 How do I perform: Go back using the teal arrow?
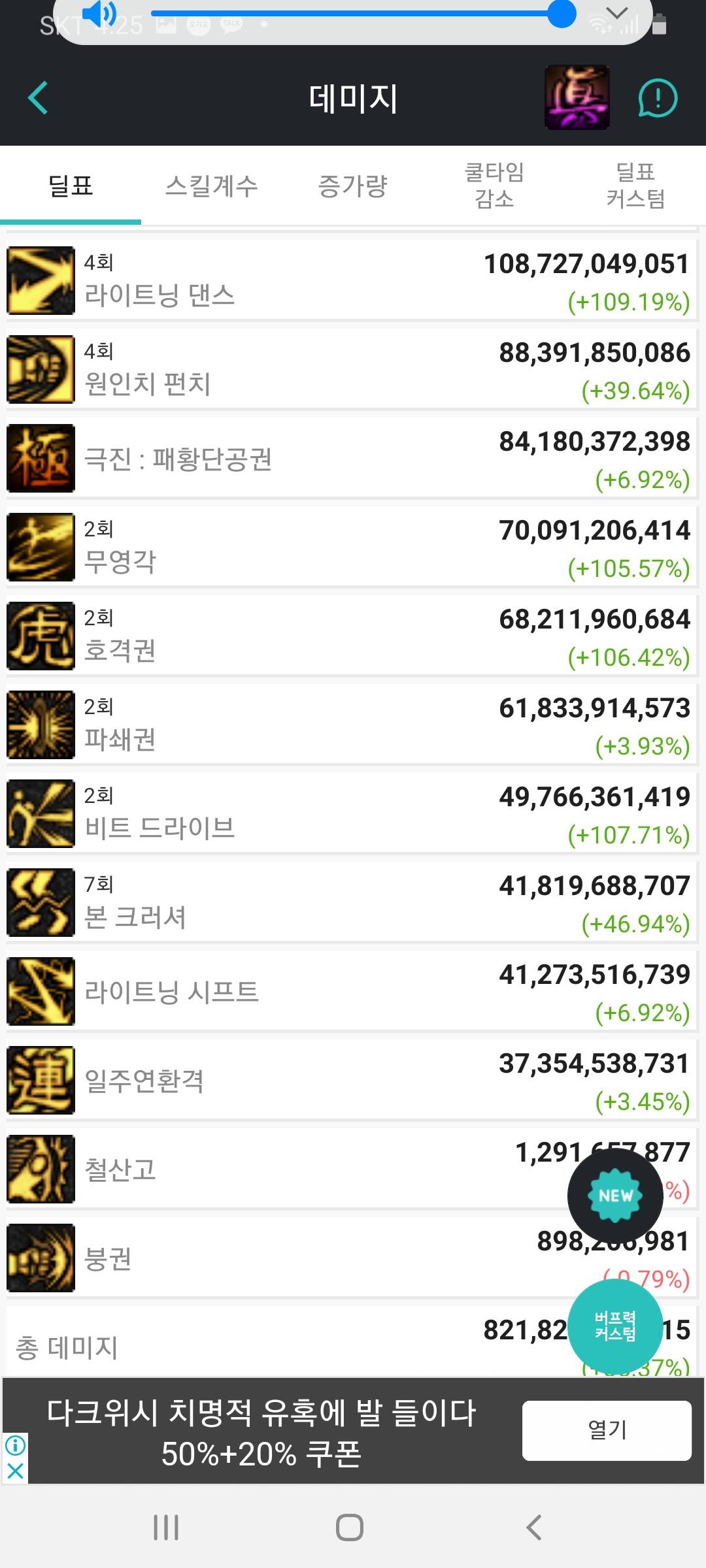(x=38, y=98)
